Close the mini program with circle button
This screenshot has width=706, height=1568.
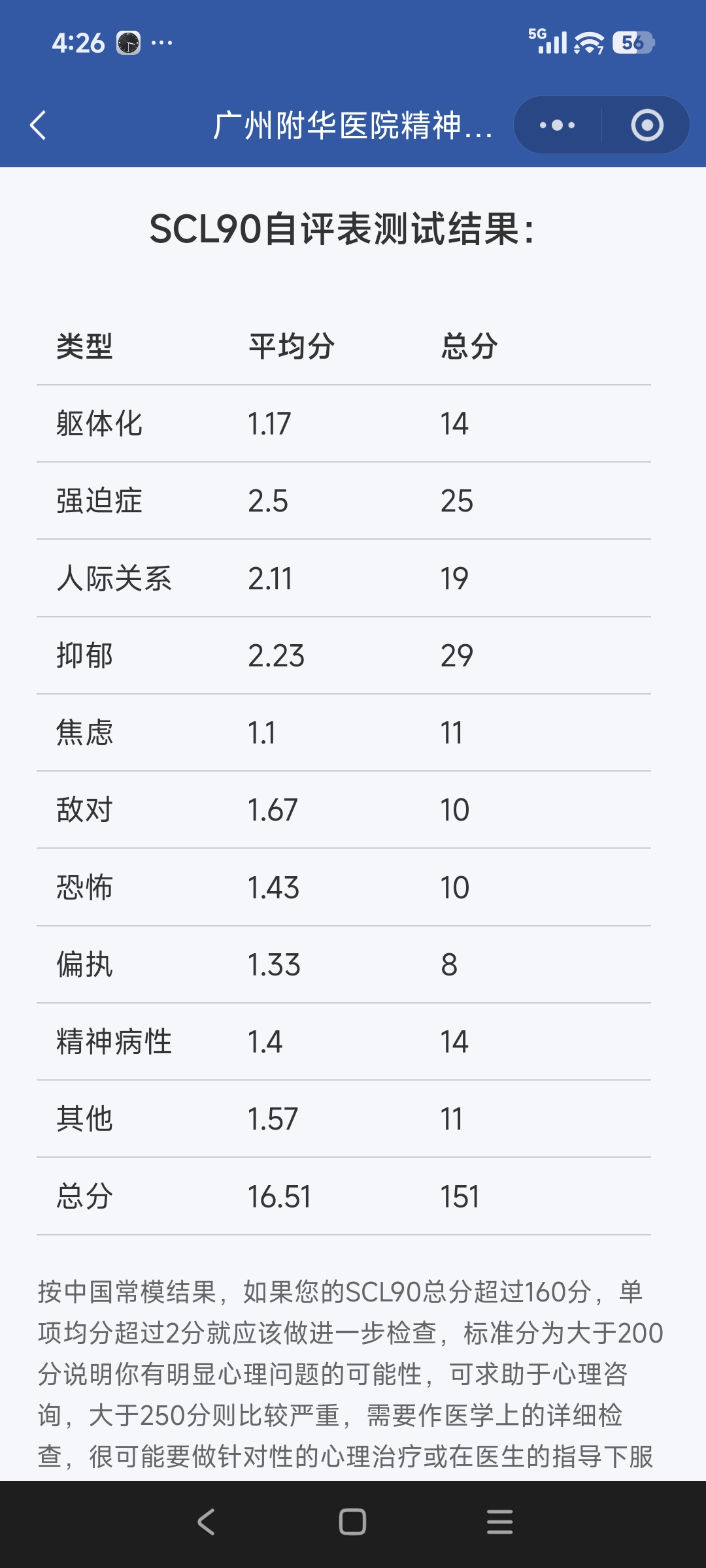point(647,125)
